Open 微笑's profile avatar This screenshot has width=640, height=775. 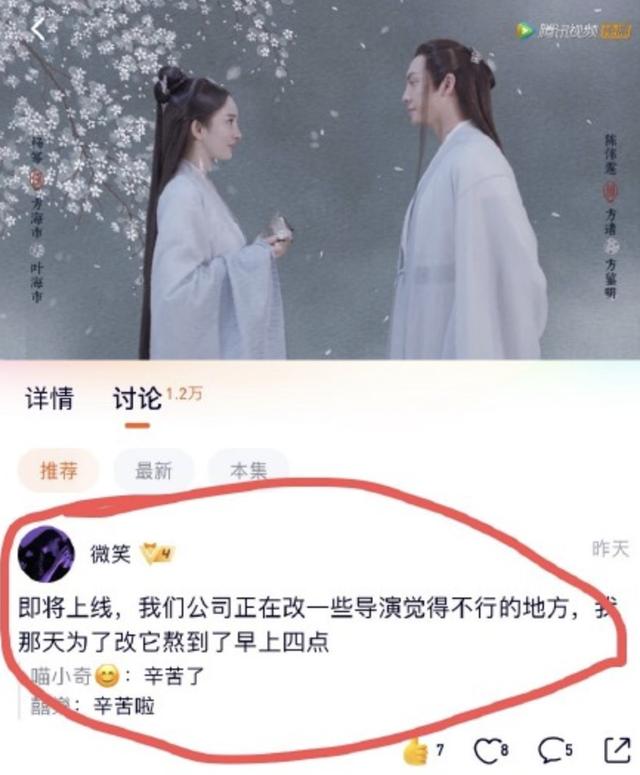[x=46, y=553]
